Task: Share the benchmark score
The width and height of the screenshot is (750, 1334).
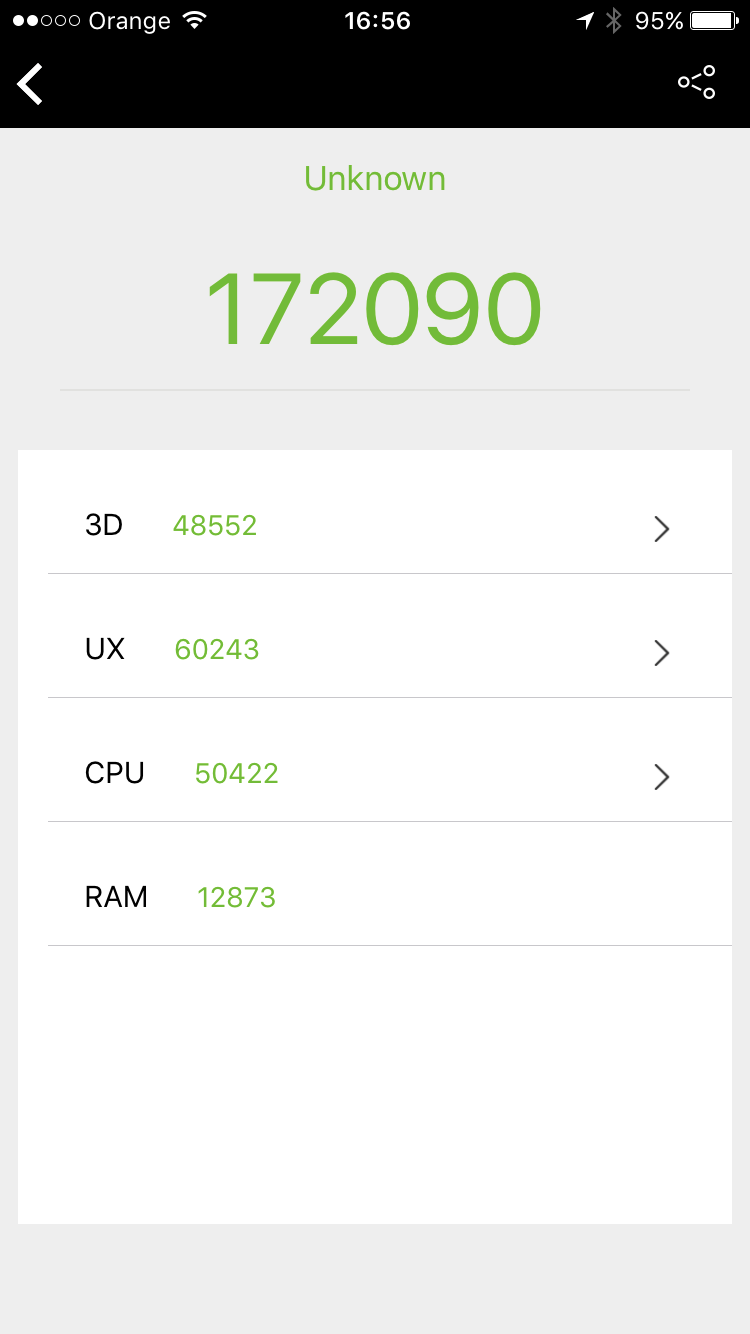Action: 696,82
